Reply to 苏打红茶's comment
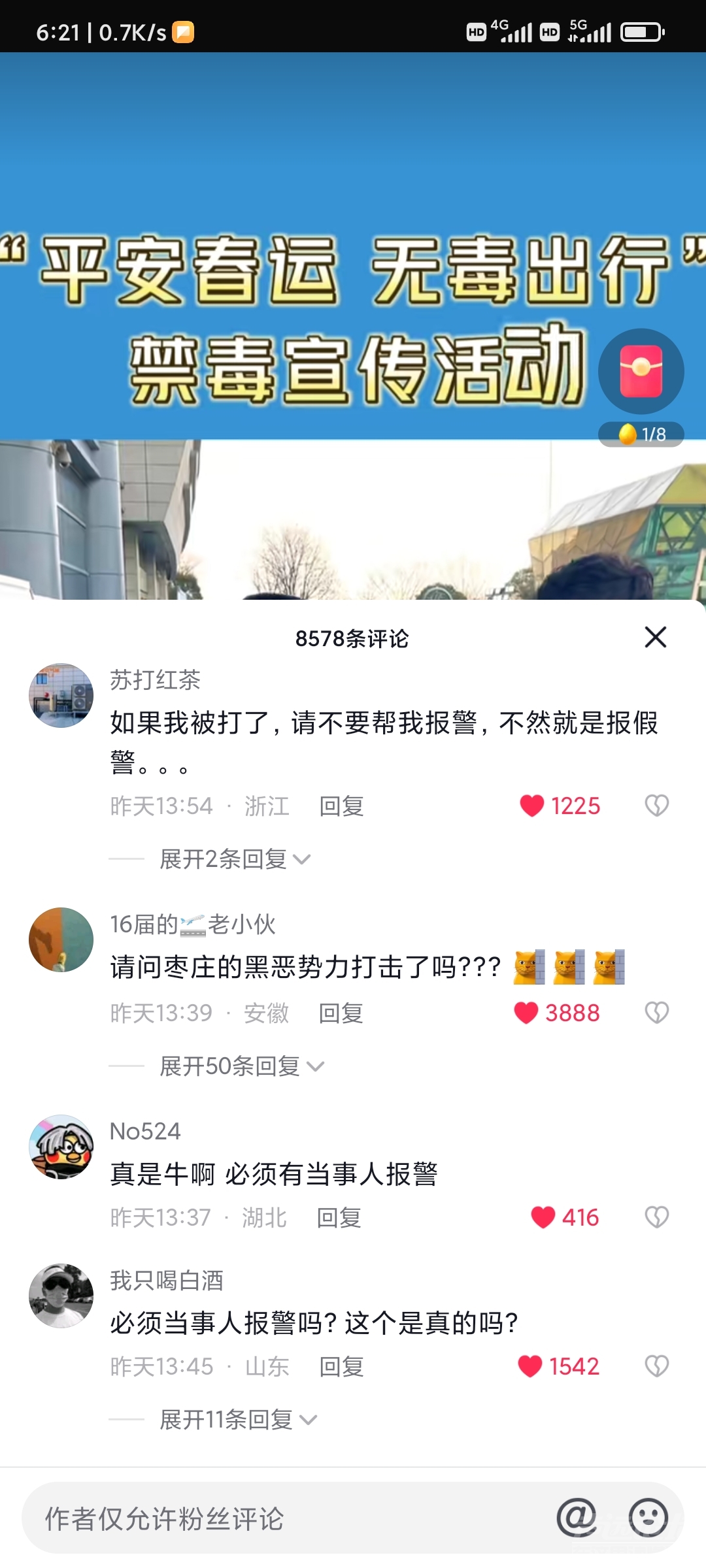 (x=341, y=806)
